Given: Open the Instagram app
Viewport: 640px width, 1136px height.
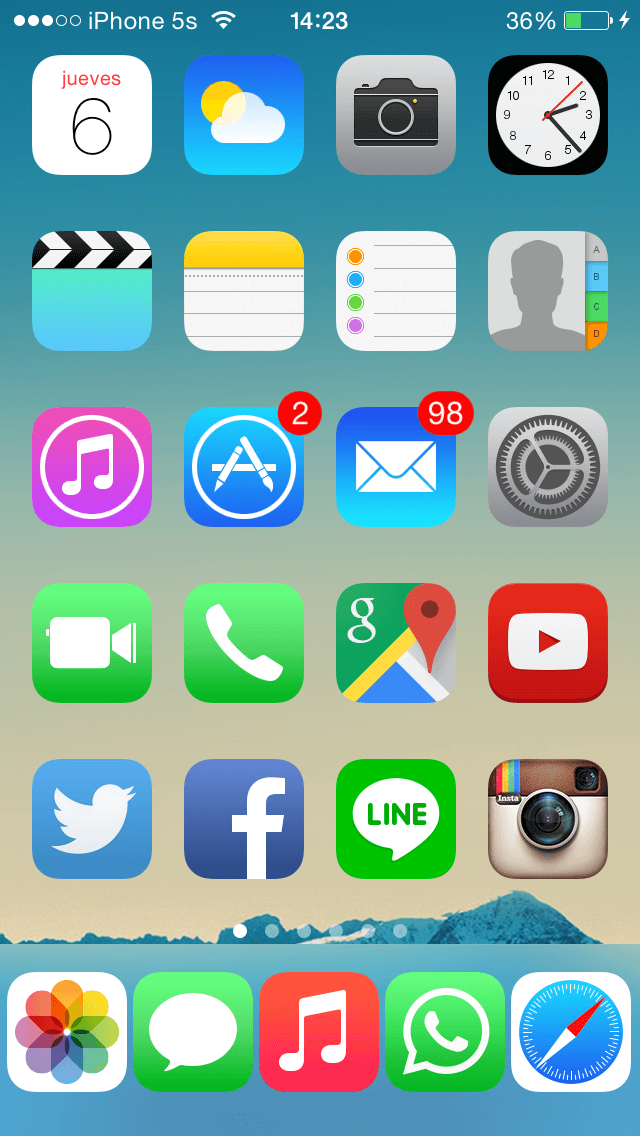Looking at the screenshot, I should [548, 819].
